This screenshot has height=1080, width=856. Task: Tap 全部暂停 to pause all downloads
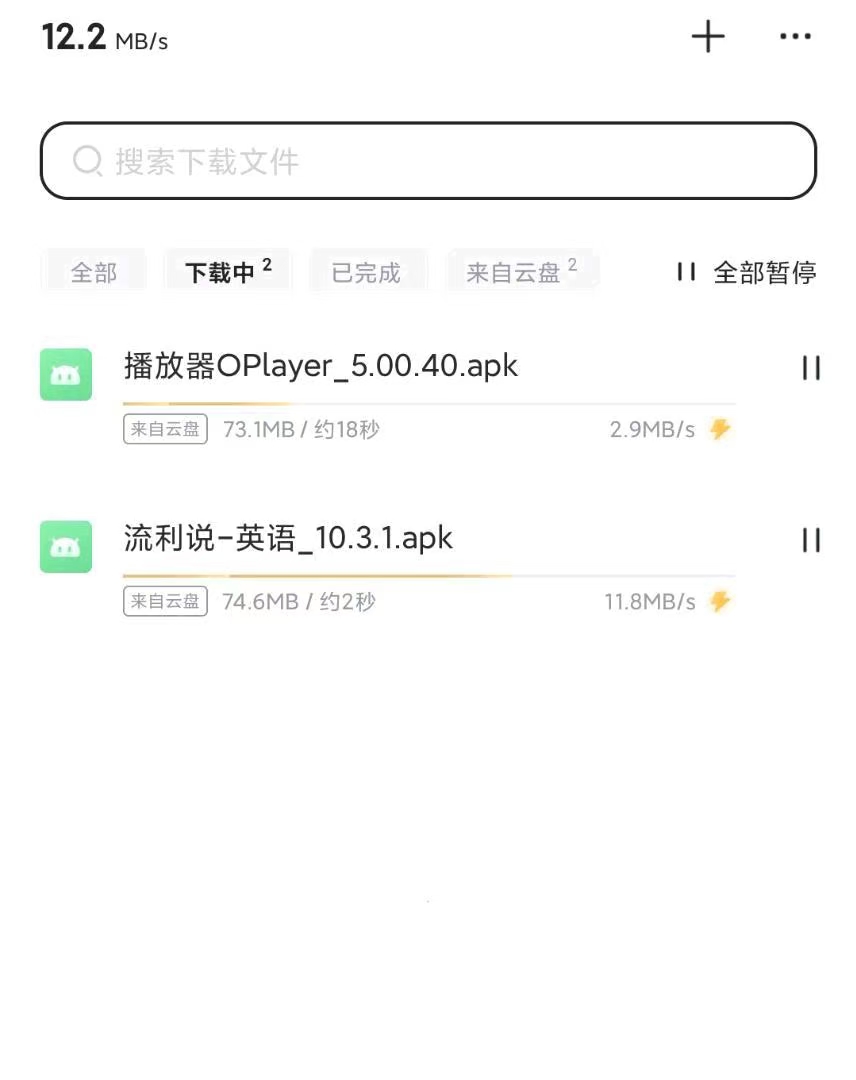(x=747, y=272)
